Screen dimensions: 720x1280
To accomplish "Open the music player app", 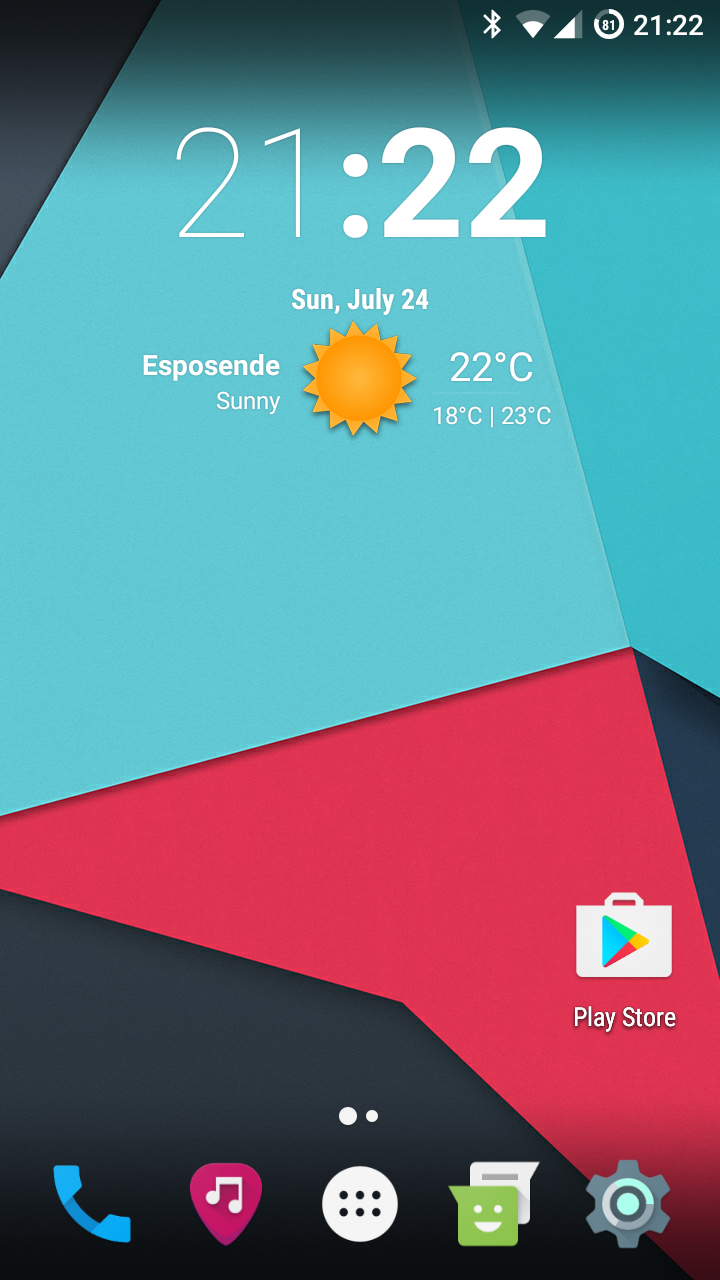I will pyautogui.click(x=226, y=1204).
